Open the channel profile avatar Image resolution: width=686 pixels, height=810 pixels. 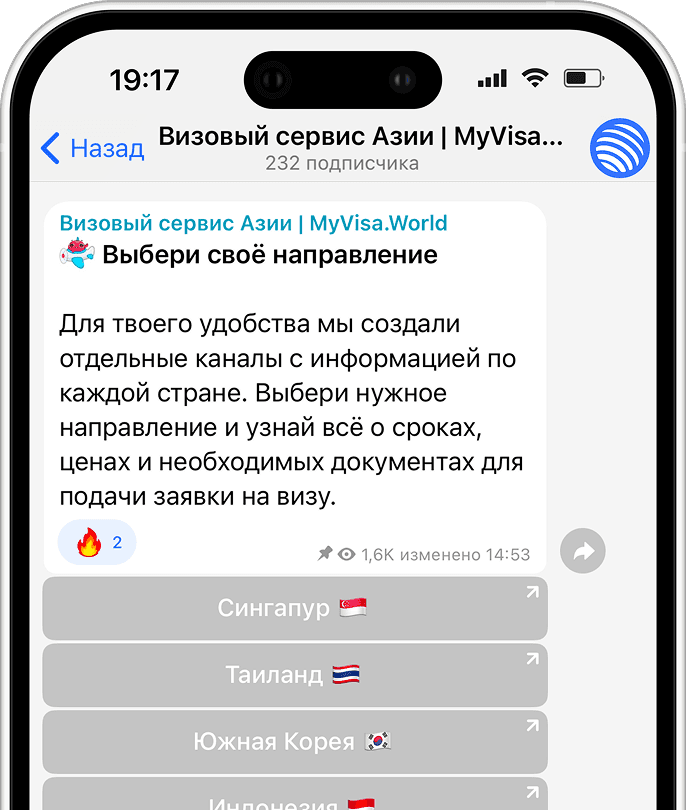pos(620,148)
